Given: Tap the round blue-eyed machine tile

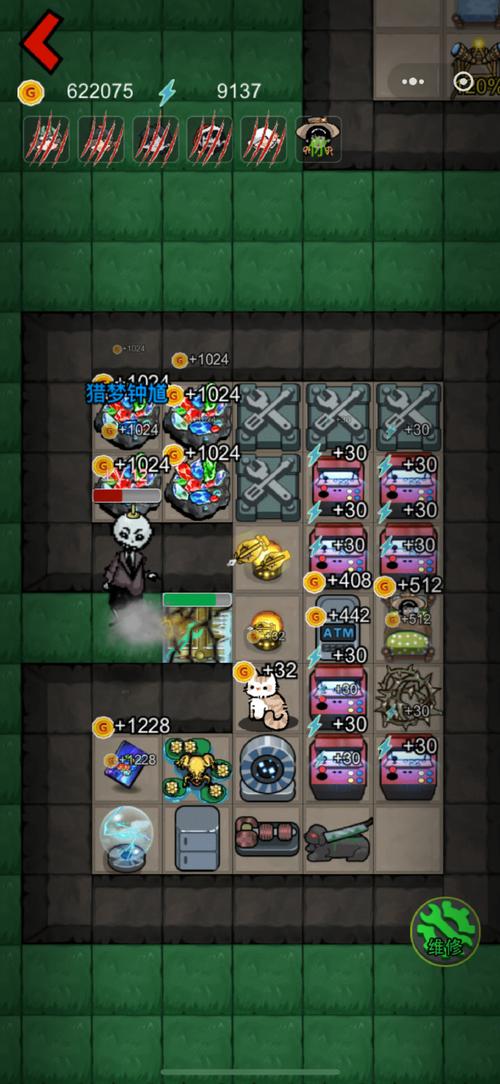Looking at the screenshot, I should [x=268, y=769].
